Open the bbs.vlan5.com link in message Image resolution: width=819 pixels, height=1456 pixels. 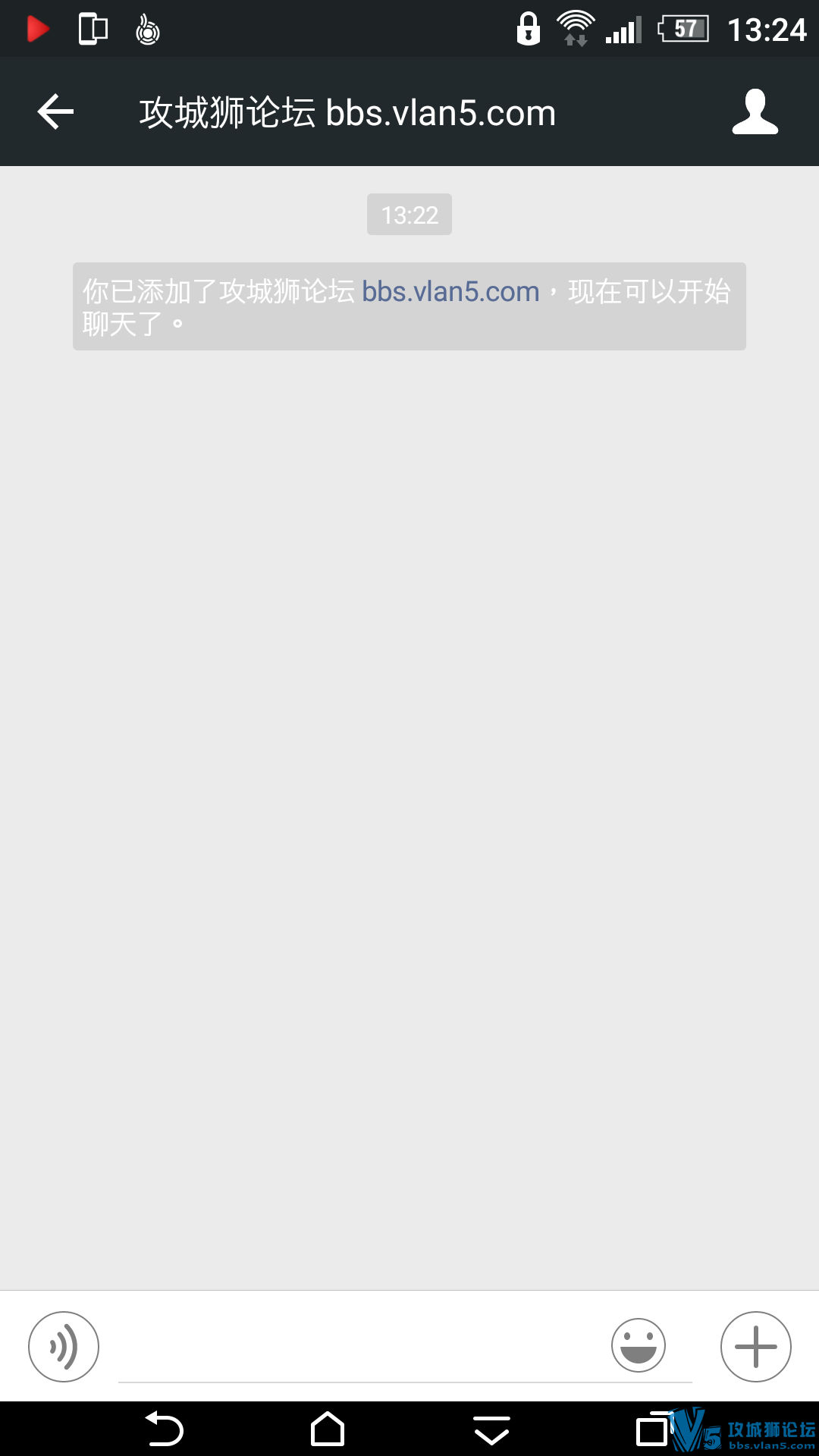(450, 292)
